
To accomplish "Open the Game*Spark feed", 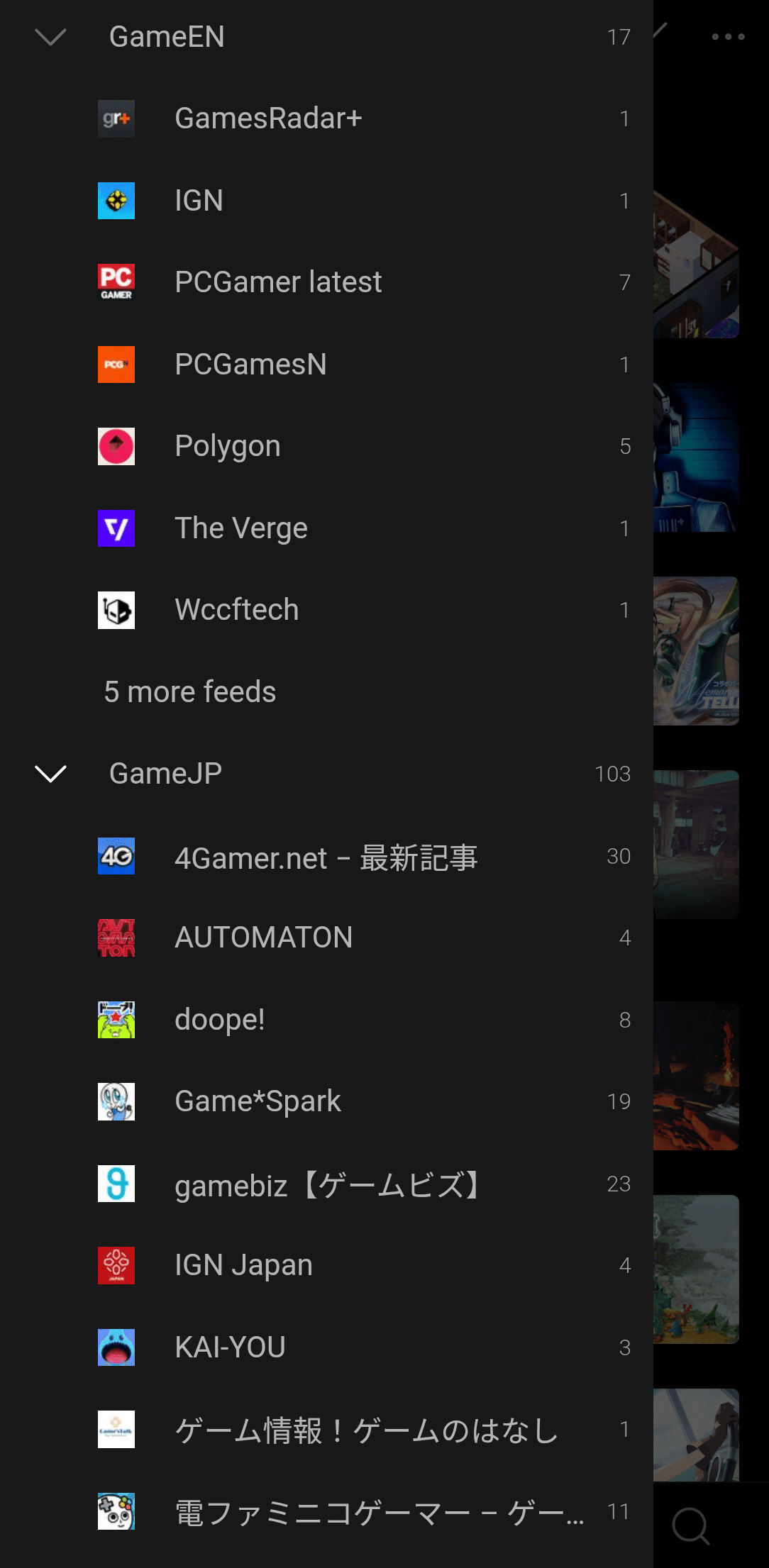I will click(258, 1101).
